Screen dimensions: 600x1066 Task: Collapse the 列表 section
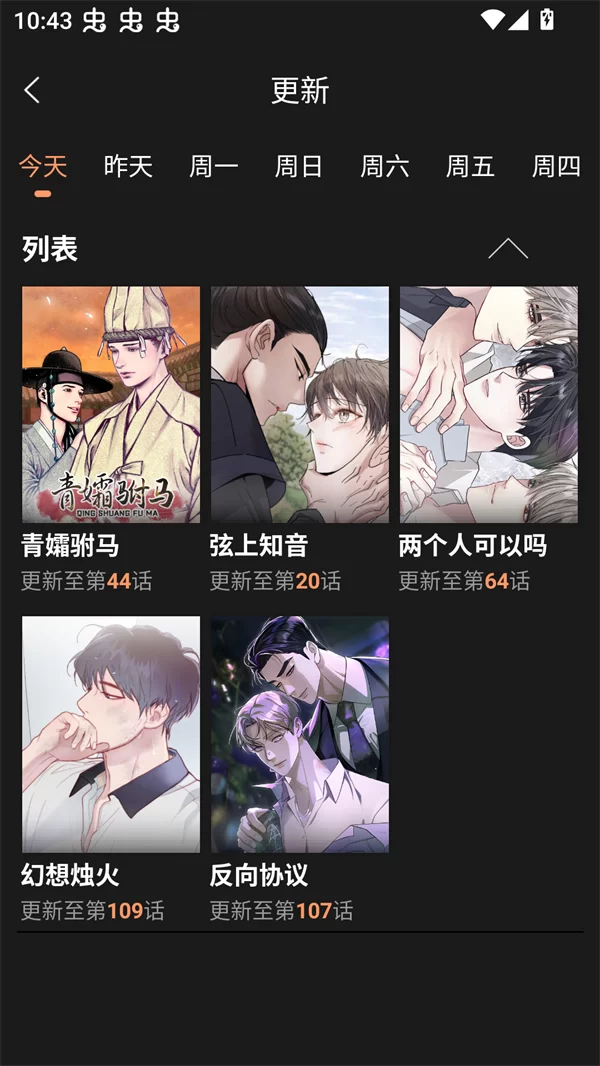(507, 249)
